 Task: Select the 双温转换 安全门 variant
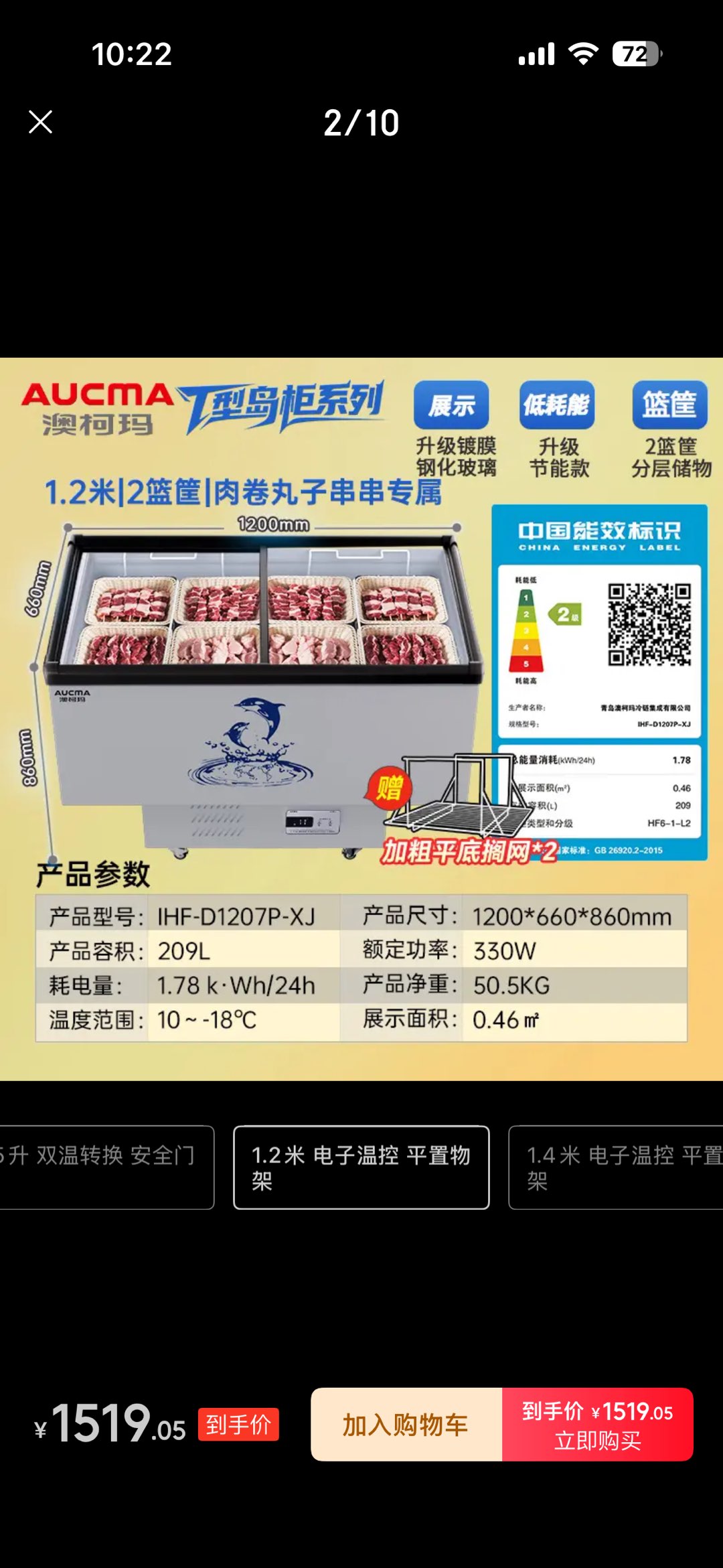tap(106, 1167)
